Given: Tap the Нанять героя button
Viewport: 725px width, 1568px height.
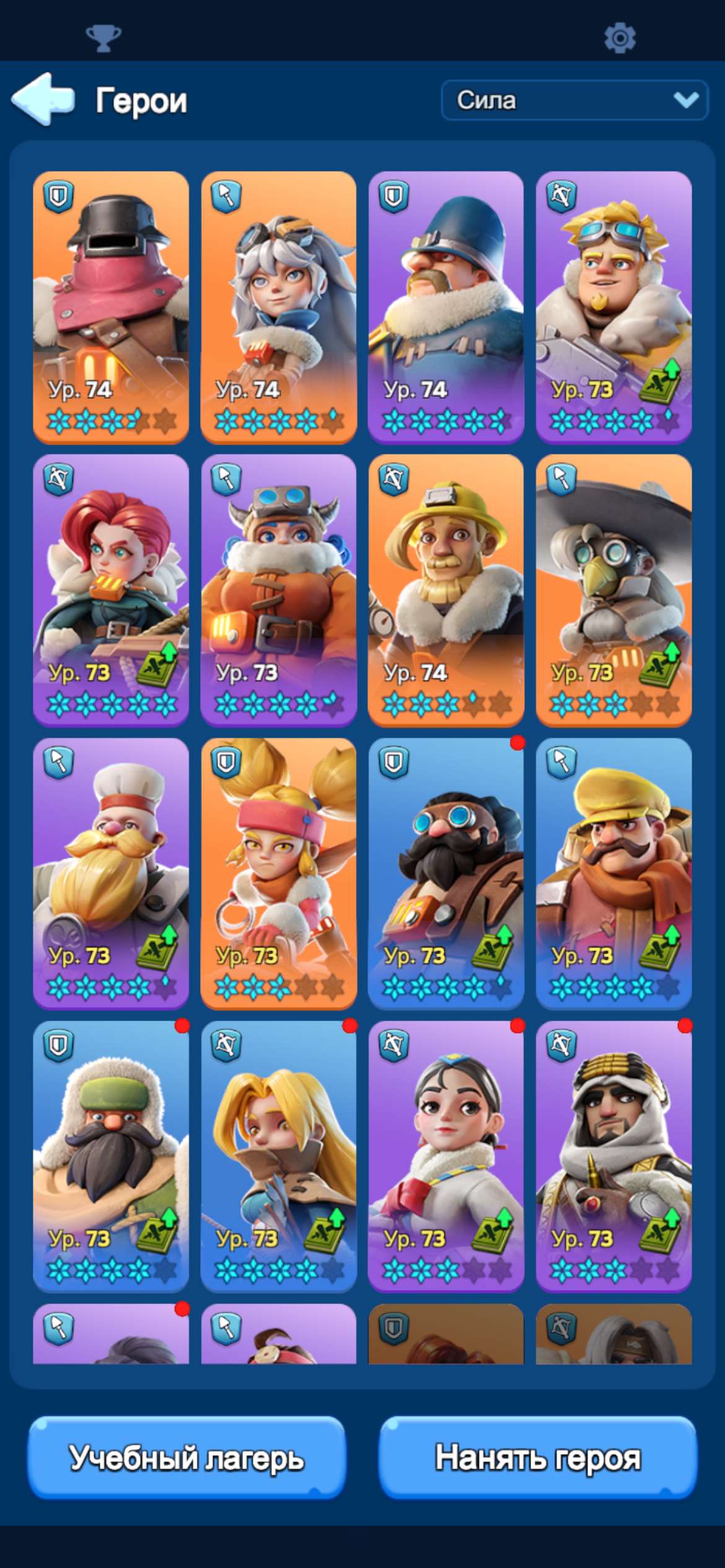Looking at the screenshot, I should [x=538, y=1457].
